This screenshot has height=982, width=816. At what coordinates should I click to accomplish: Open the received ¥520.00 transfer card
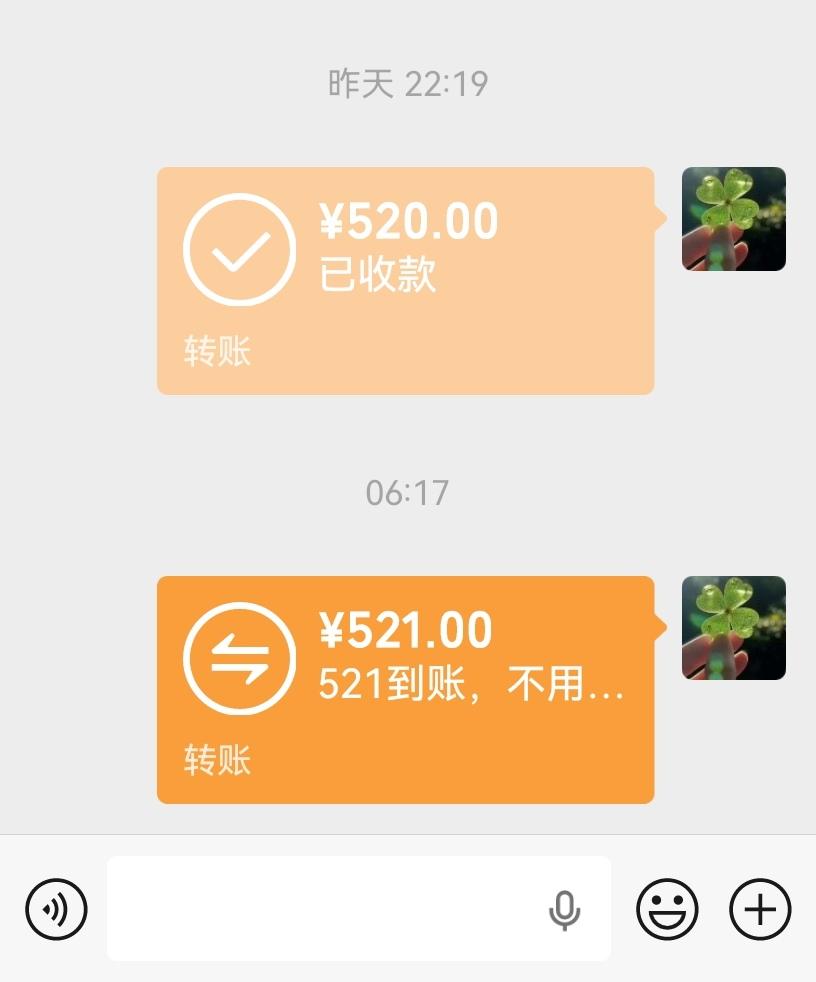tap(406, 281)
